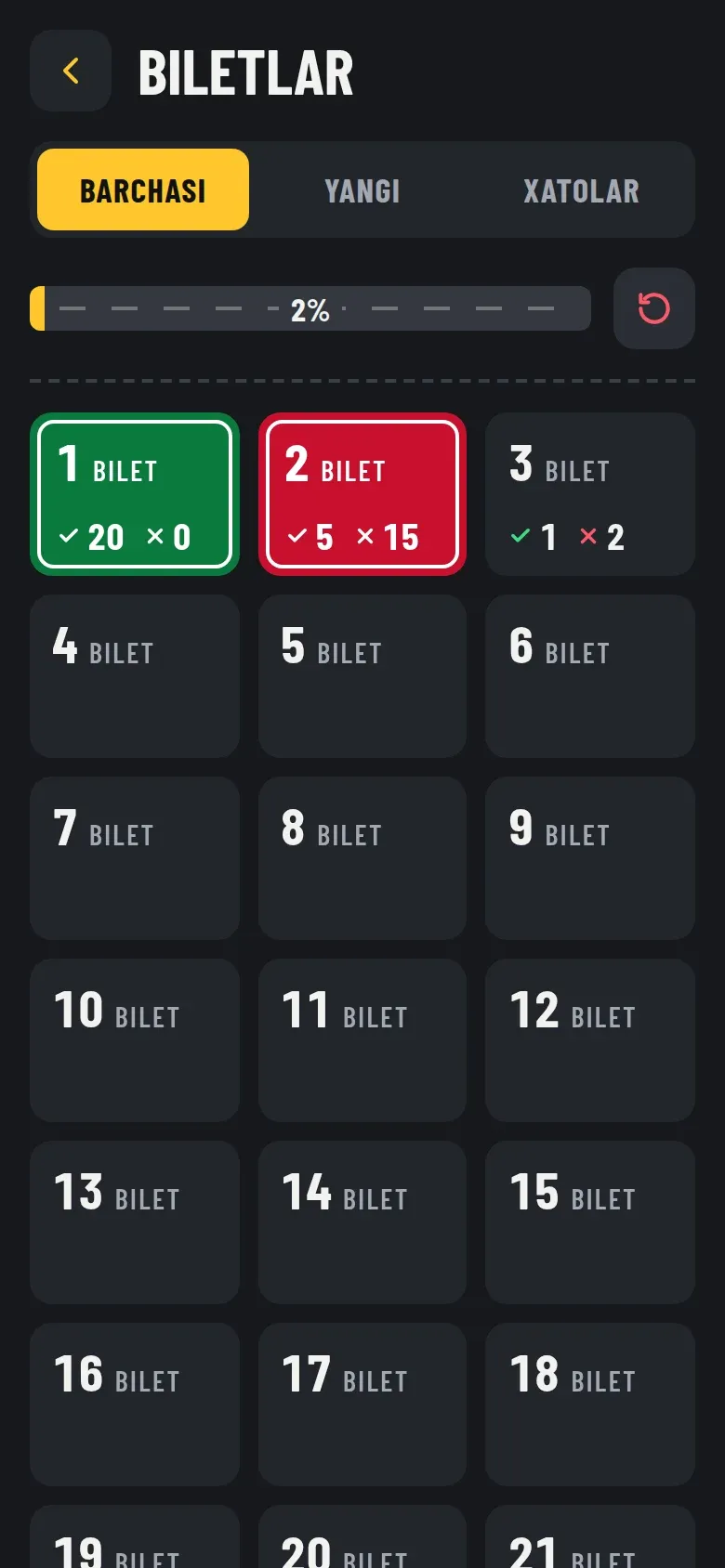Open the red 2 Bilet card
This screenshot has height=1568, width=725.
coord(362,494)
